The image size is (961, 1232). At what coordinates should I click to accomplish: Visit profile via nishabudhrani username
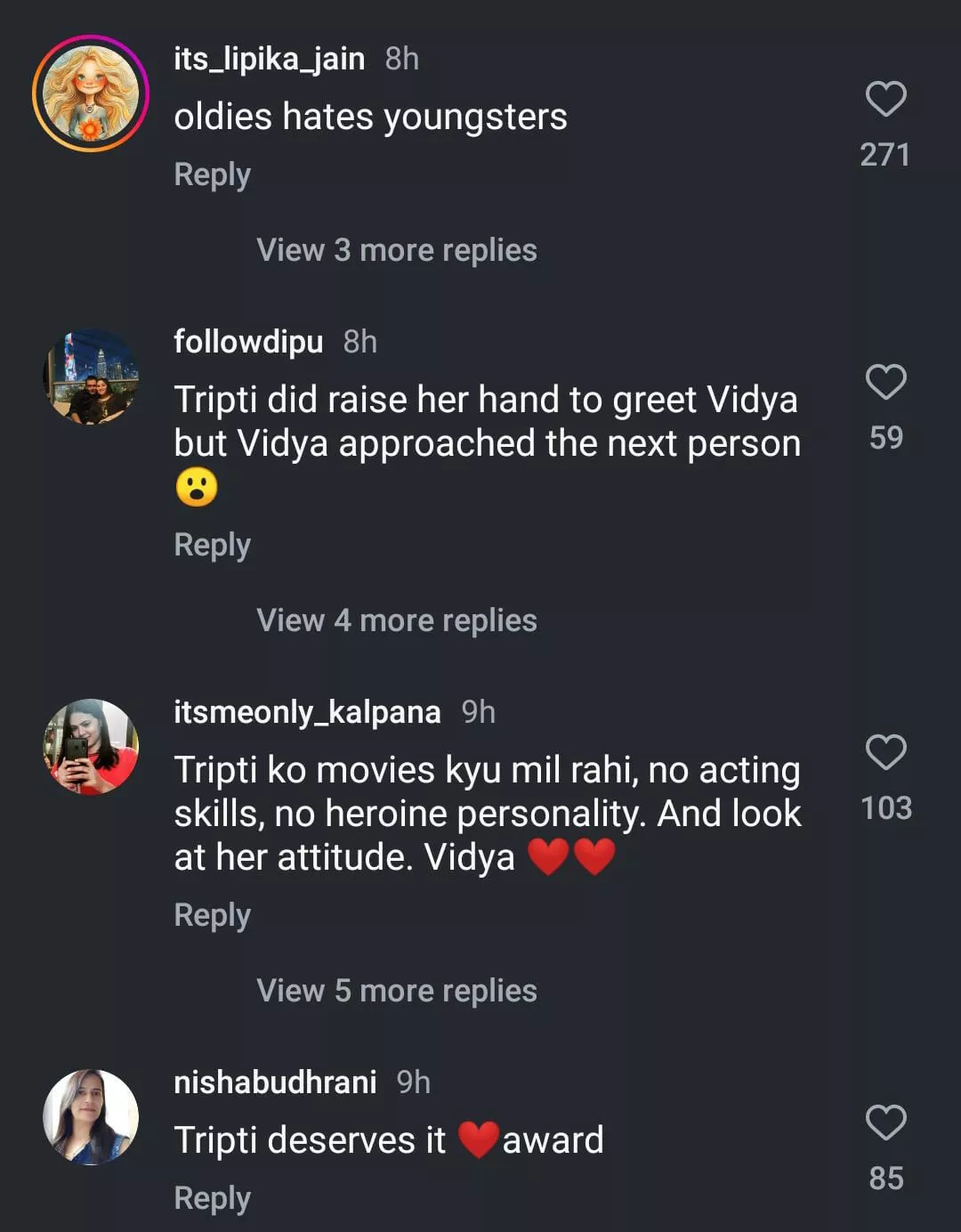[x=275, y=1082]
